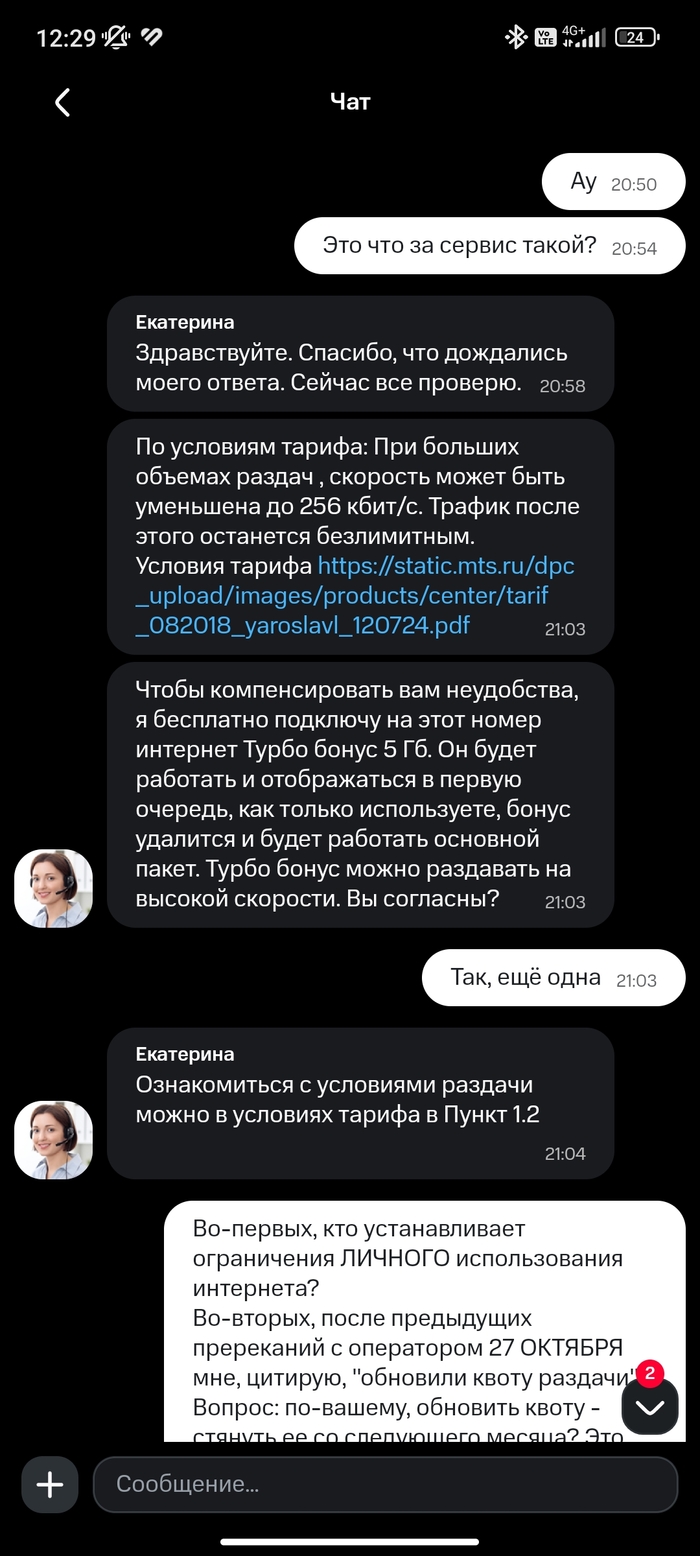Viewport: 700px width, 1556px height.
Task: Focus the Сообщение text field
Action: point(385,1484)
